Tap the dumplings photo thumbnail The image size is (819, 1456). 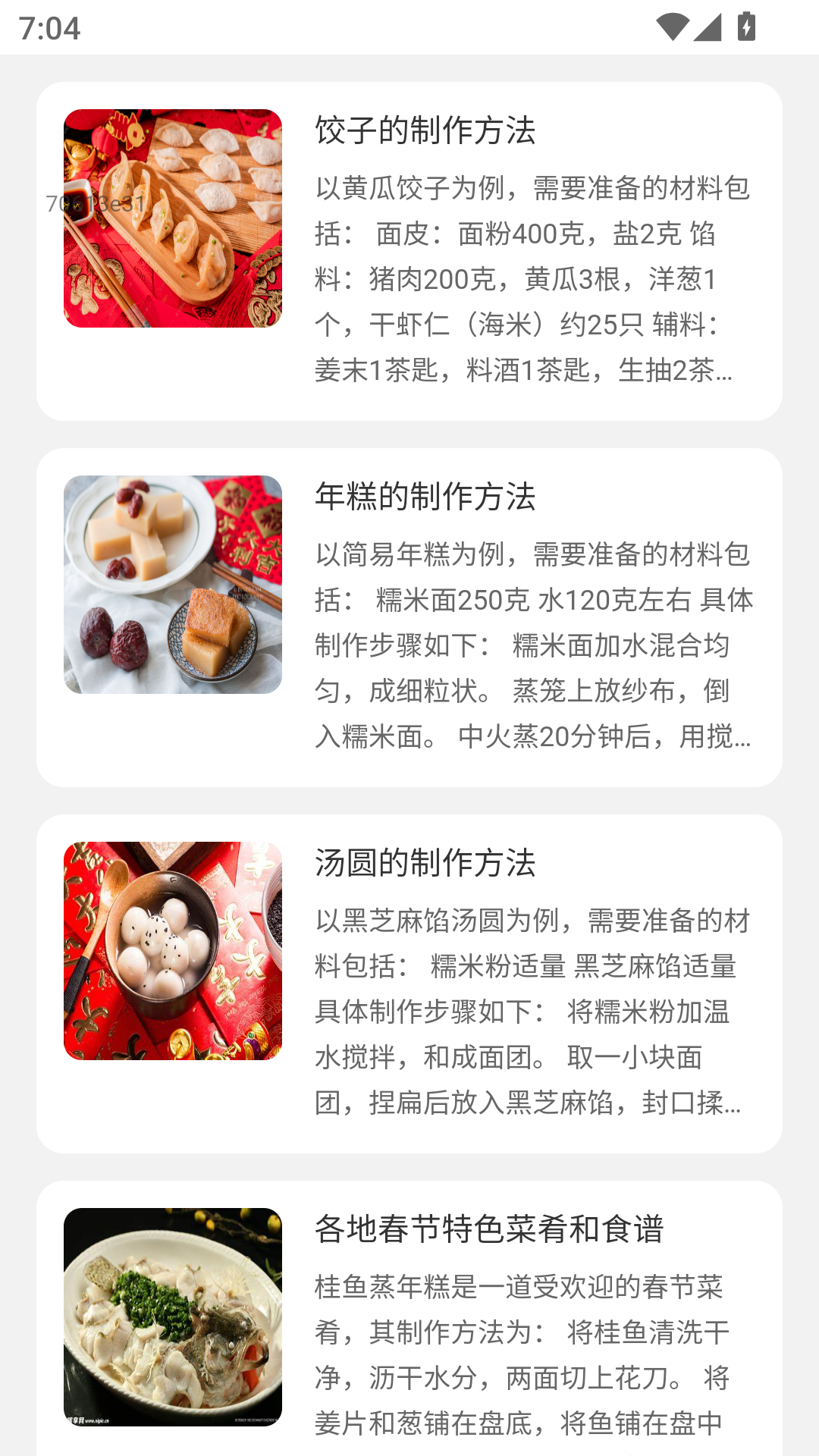173,218
